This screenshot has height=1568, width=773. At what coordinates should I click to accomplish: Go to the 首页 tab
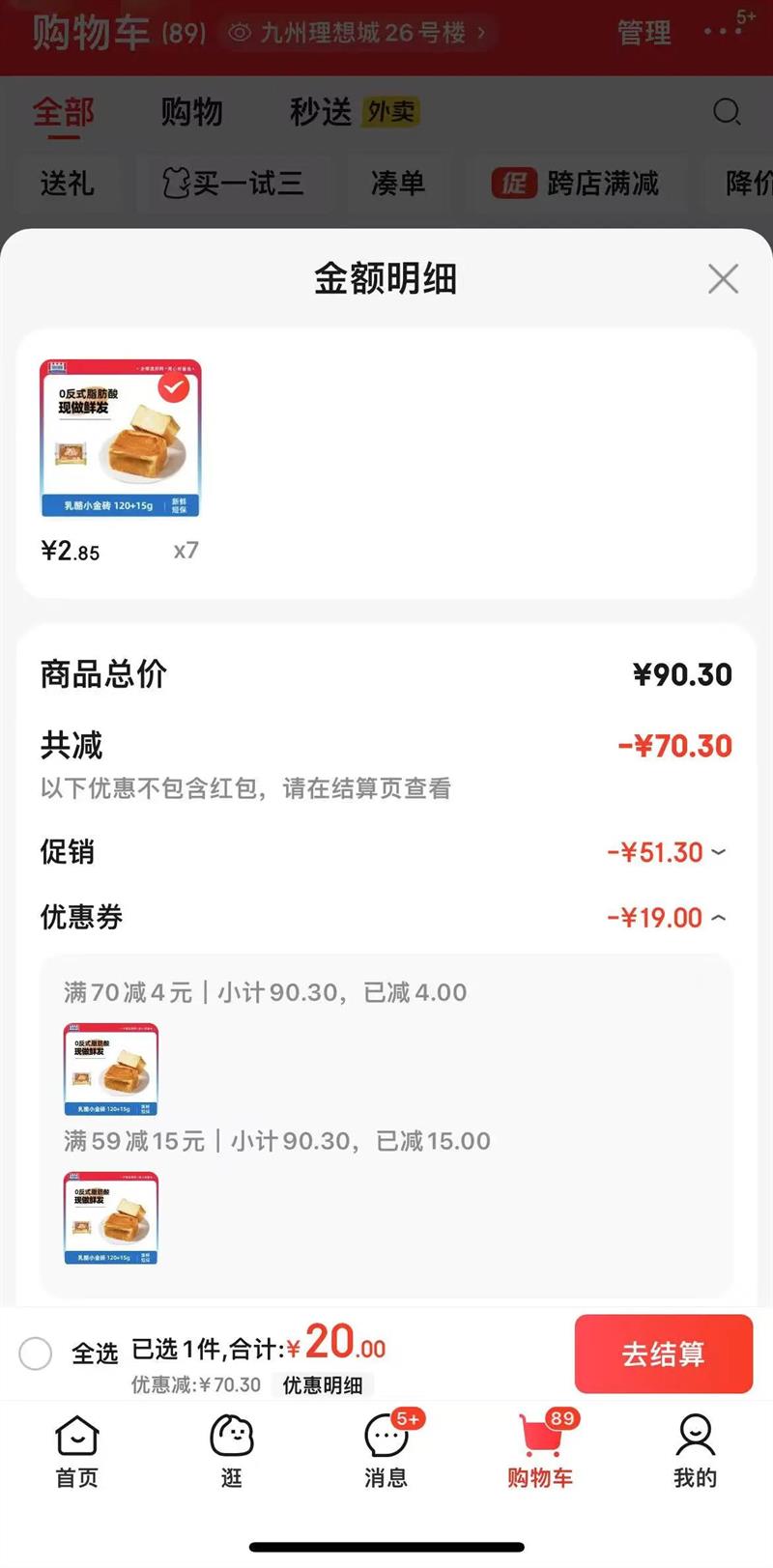tap(77, 1450)
